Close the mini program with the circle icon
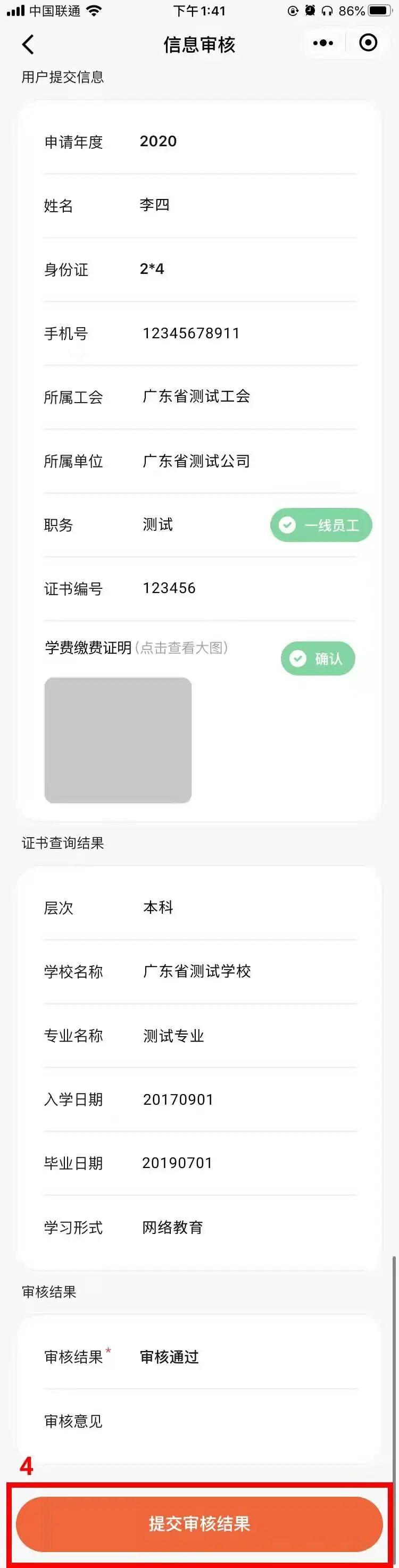The image size is (399, 1568). [368, 43]
